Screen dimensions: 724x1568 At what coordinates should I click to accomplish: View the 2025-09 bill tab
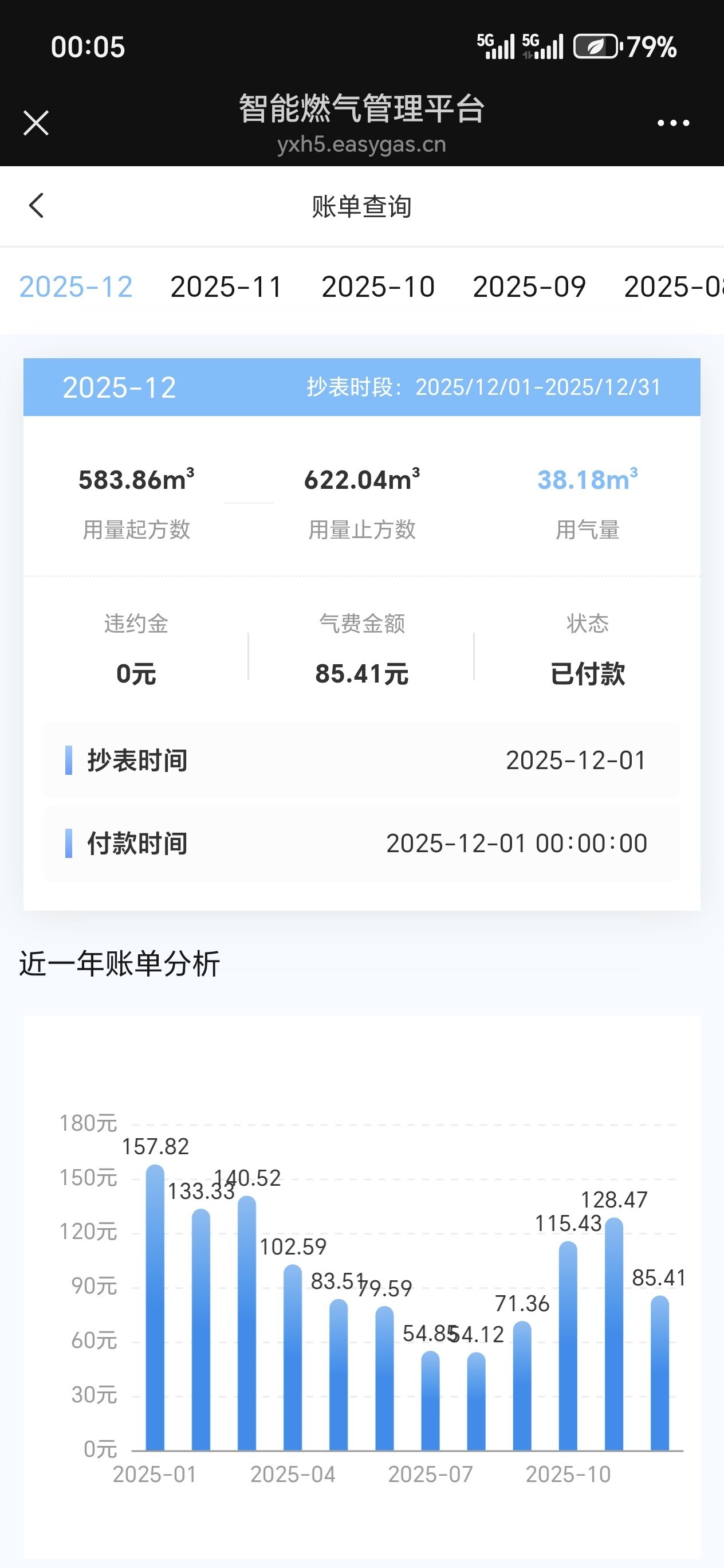(x=529, y=287)
